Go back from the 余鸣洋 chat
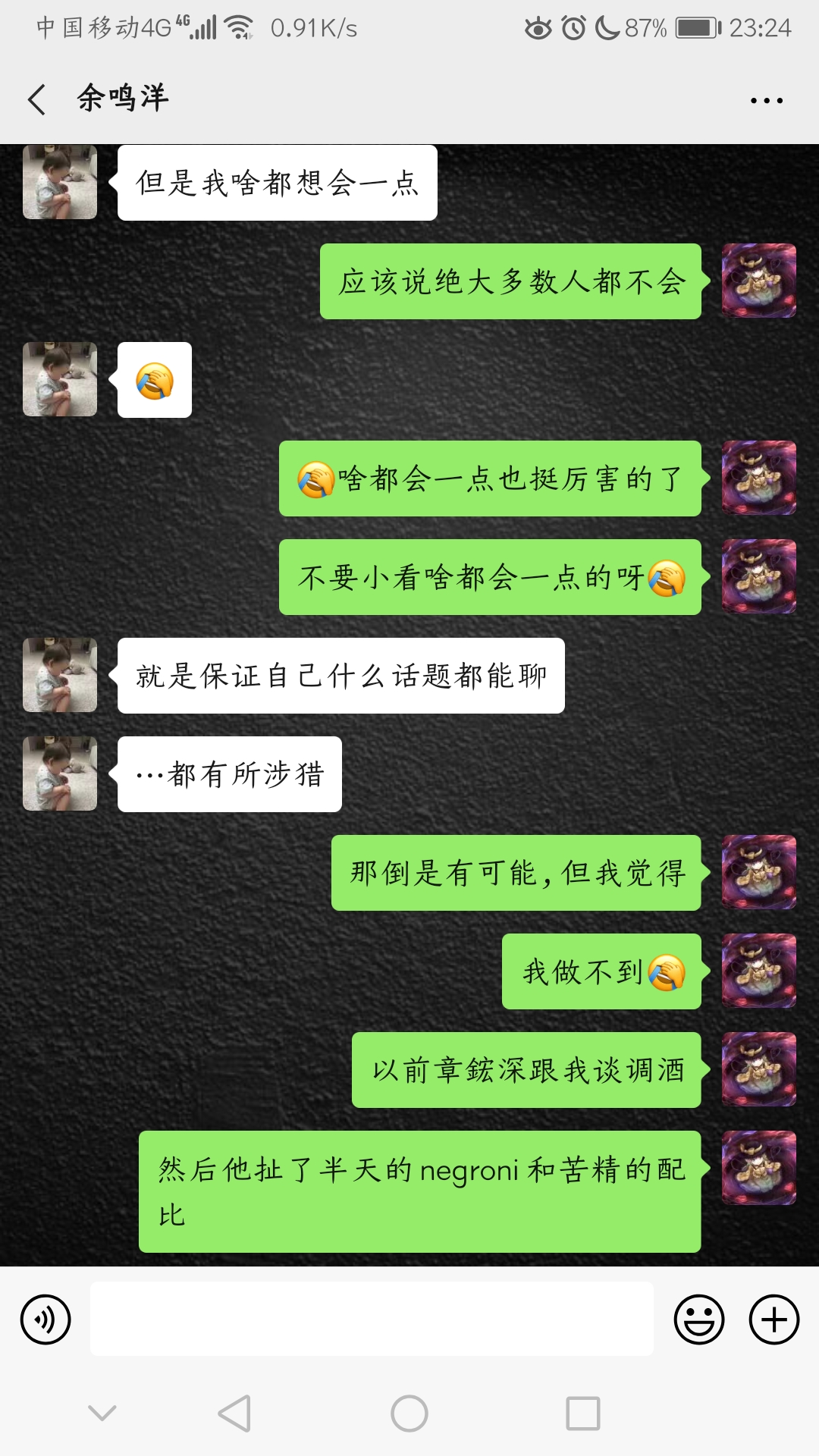This screenshot has width=819, height=1456. coord(36,99)
